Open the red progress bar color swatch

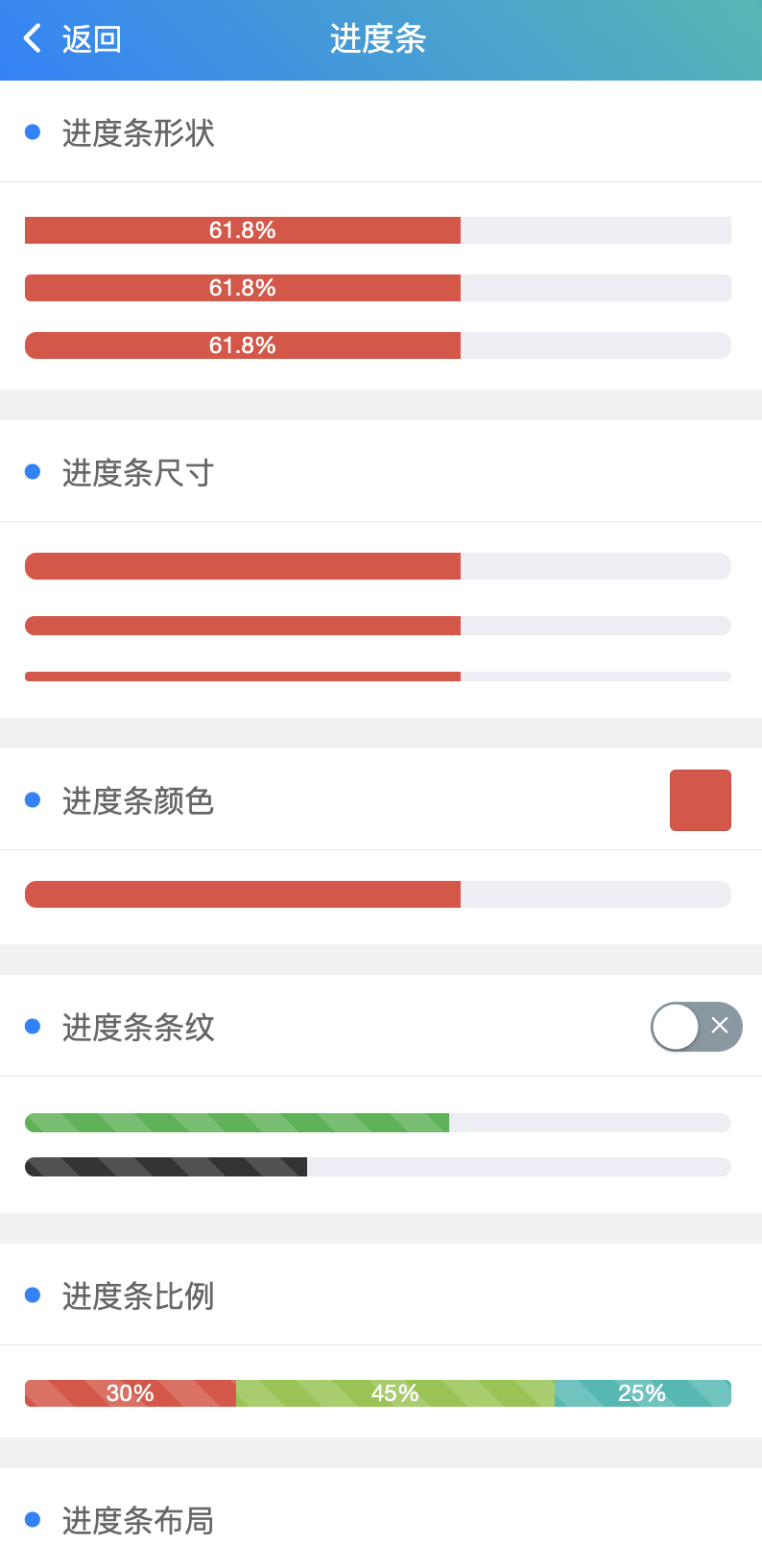point(701,800)
